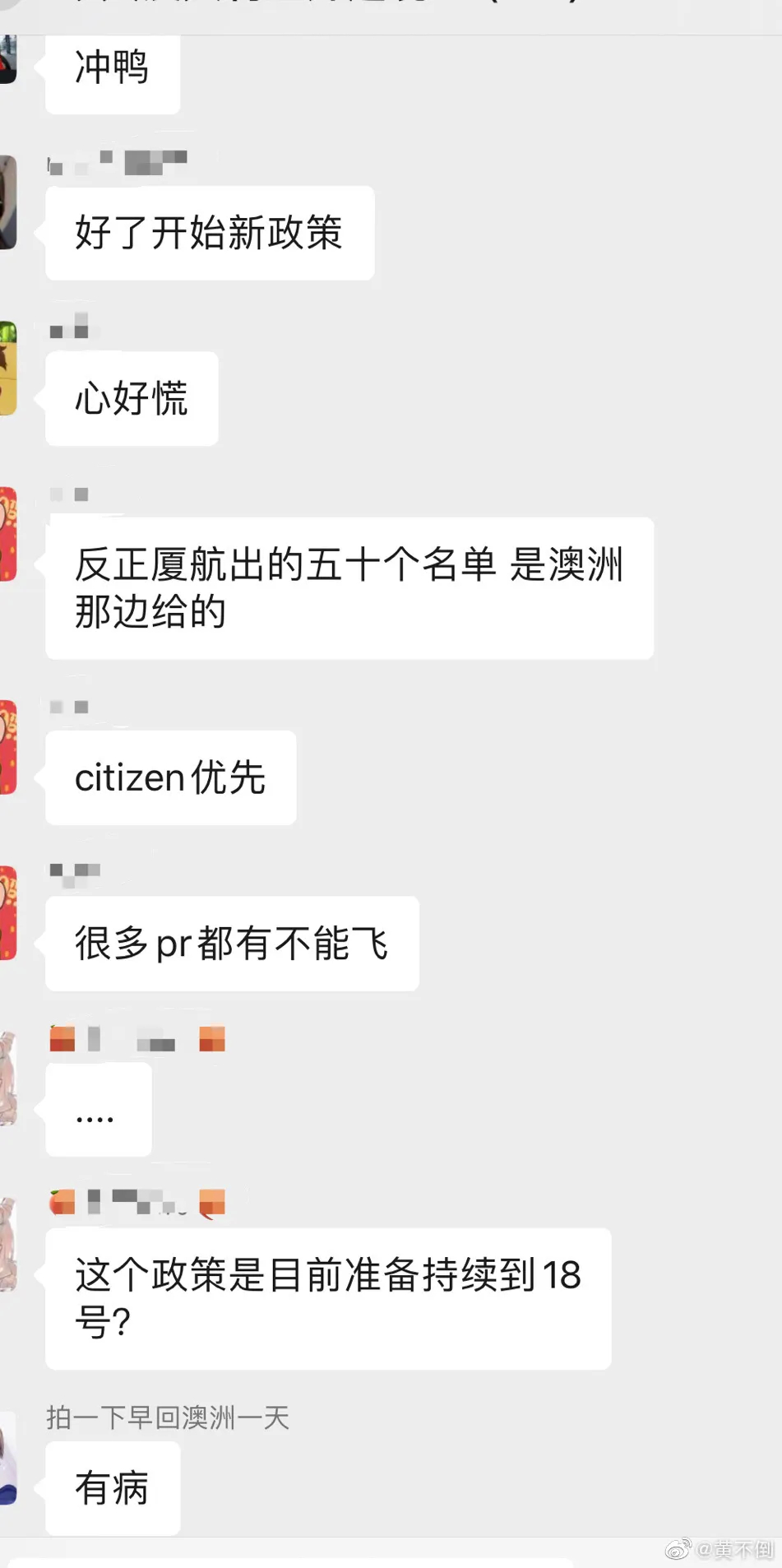Open avatar of sender saying 心好慌

click(x=7, y=368)
